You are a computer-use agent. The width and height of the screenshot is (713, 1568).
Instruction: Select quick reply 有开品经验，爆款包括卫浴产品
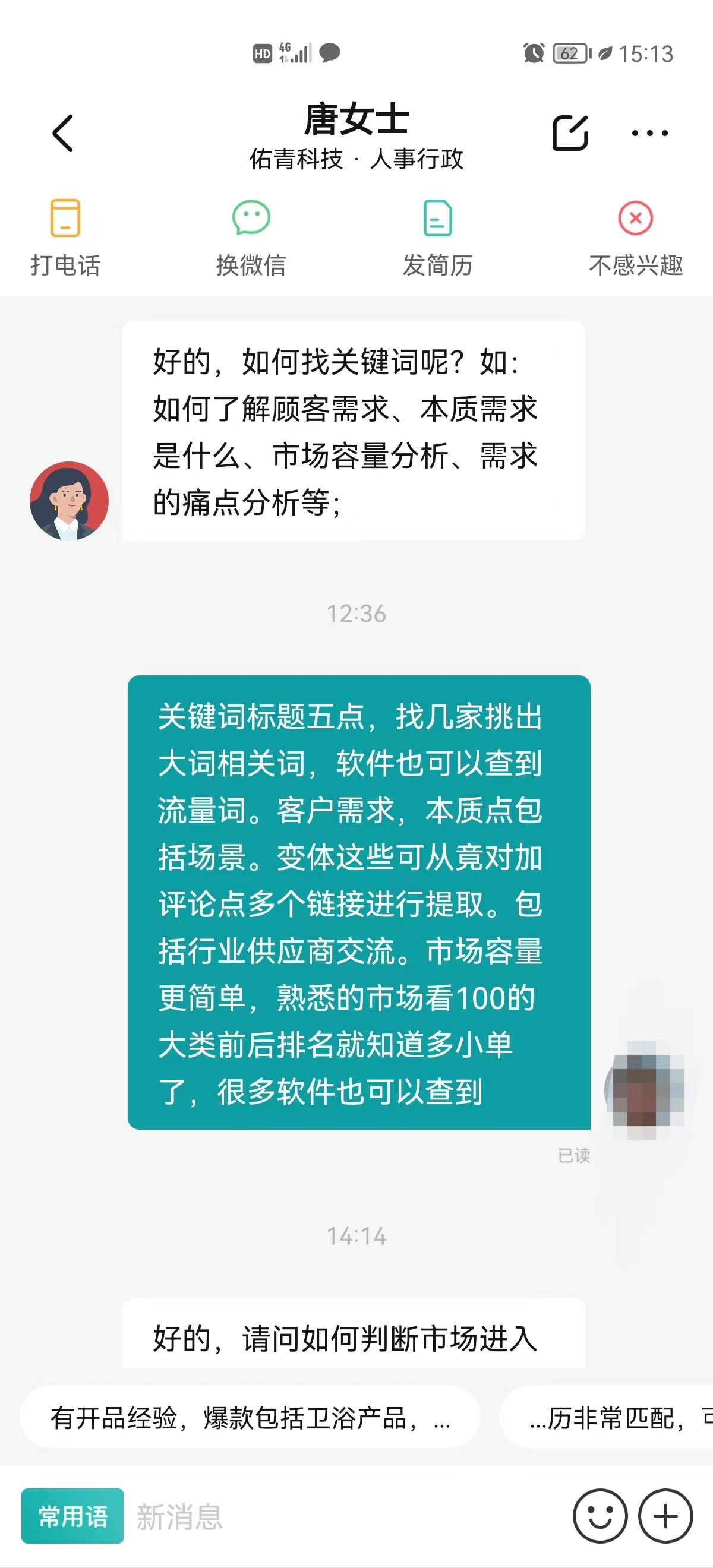[x=250, y=1418]
